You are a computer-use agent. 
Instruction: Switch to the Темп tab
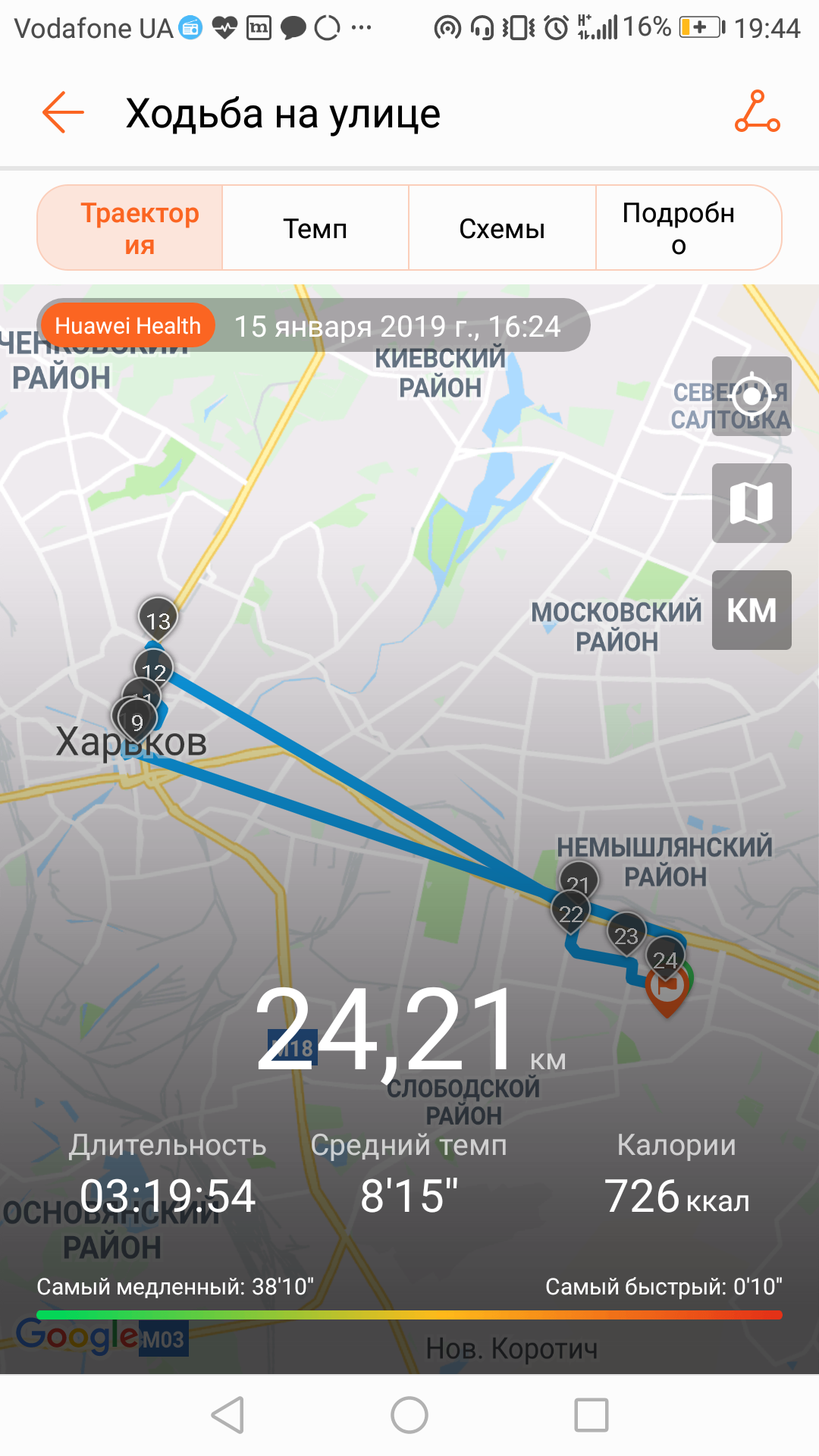315,228
